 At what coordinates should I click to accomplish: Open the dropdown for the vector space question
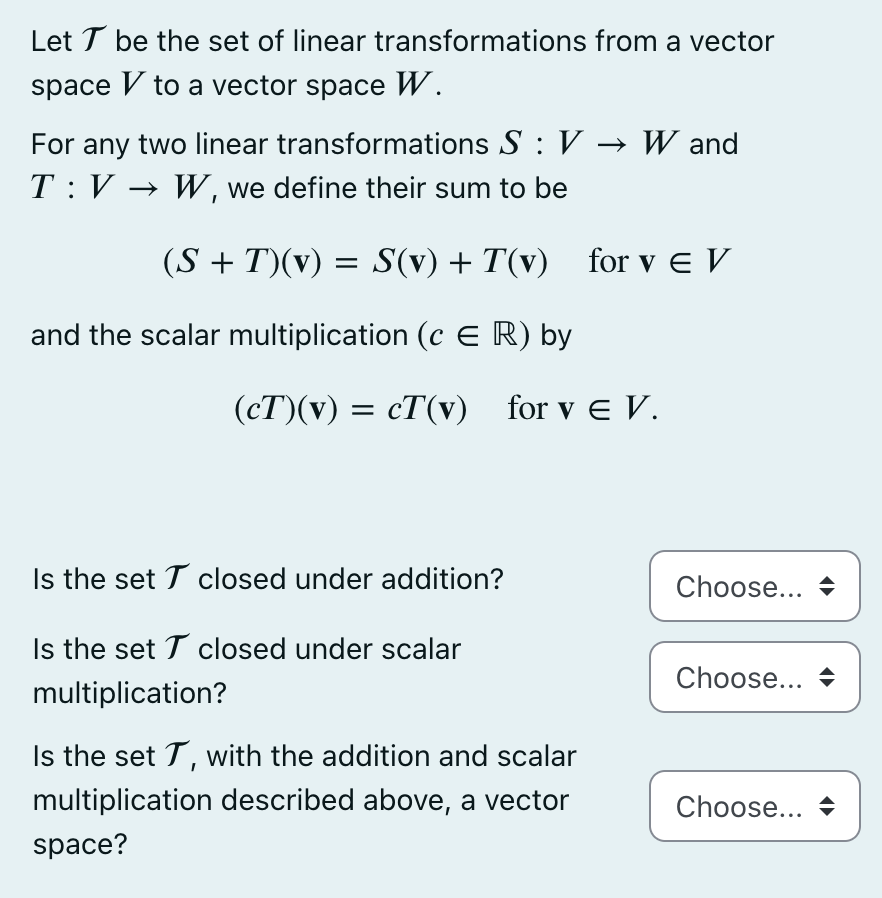click(754, 806)
